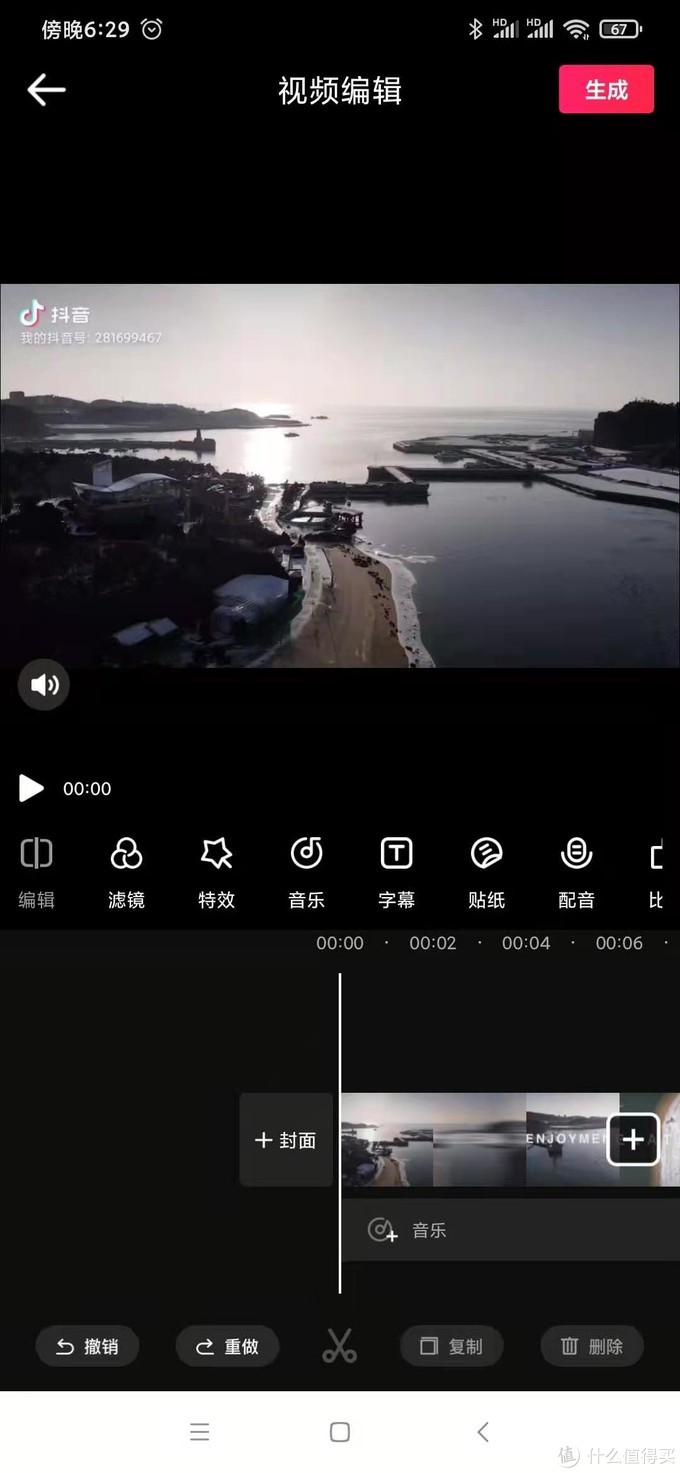
Task: Mute the video sound with speaker icon
Action: (x=44, y=685)
